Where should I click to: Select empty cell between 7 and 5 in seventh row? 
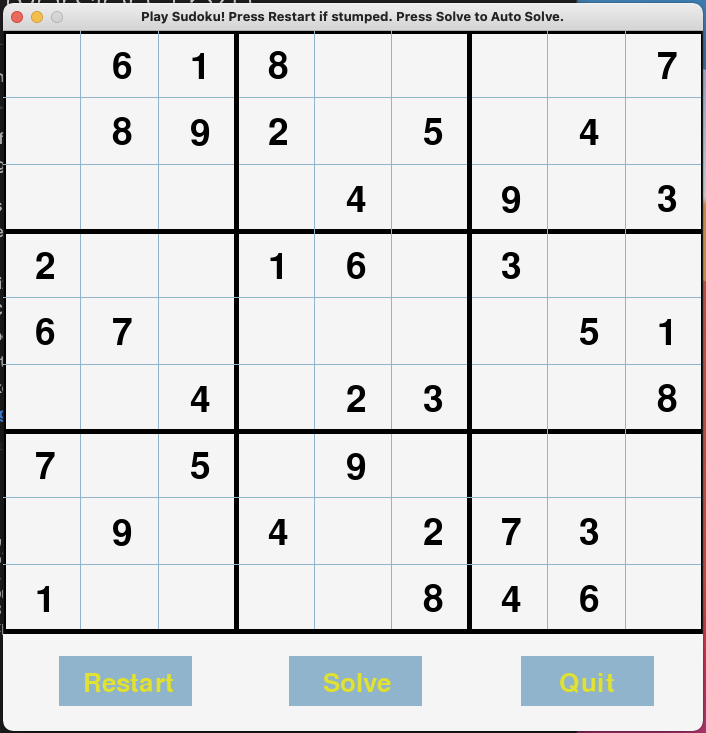coord(120,465)
